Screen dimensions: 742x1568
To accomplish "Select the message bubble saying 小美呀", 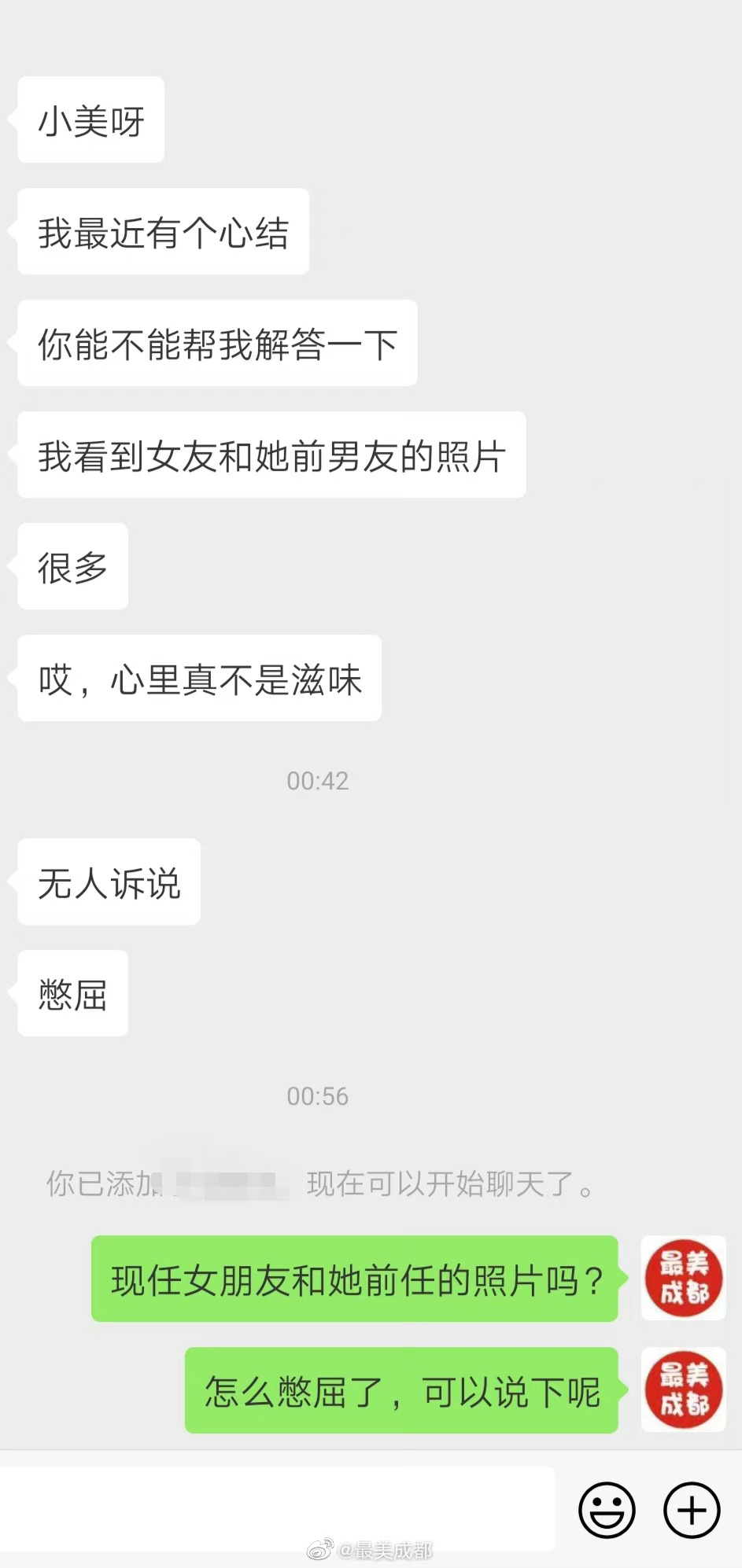I will tap(90, 120).
